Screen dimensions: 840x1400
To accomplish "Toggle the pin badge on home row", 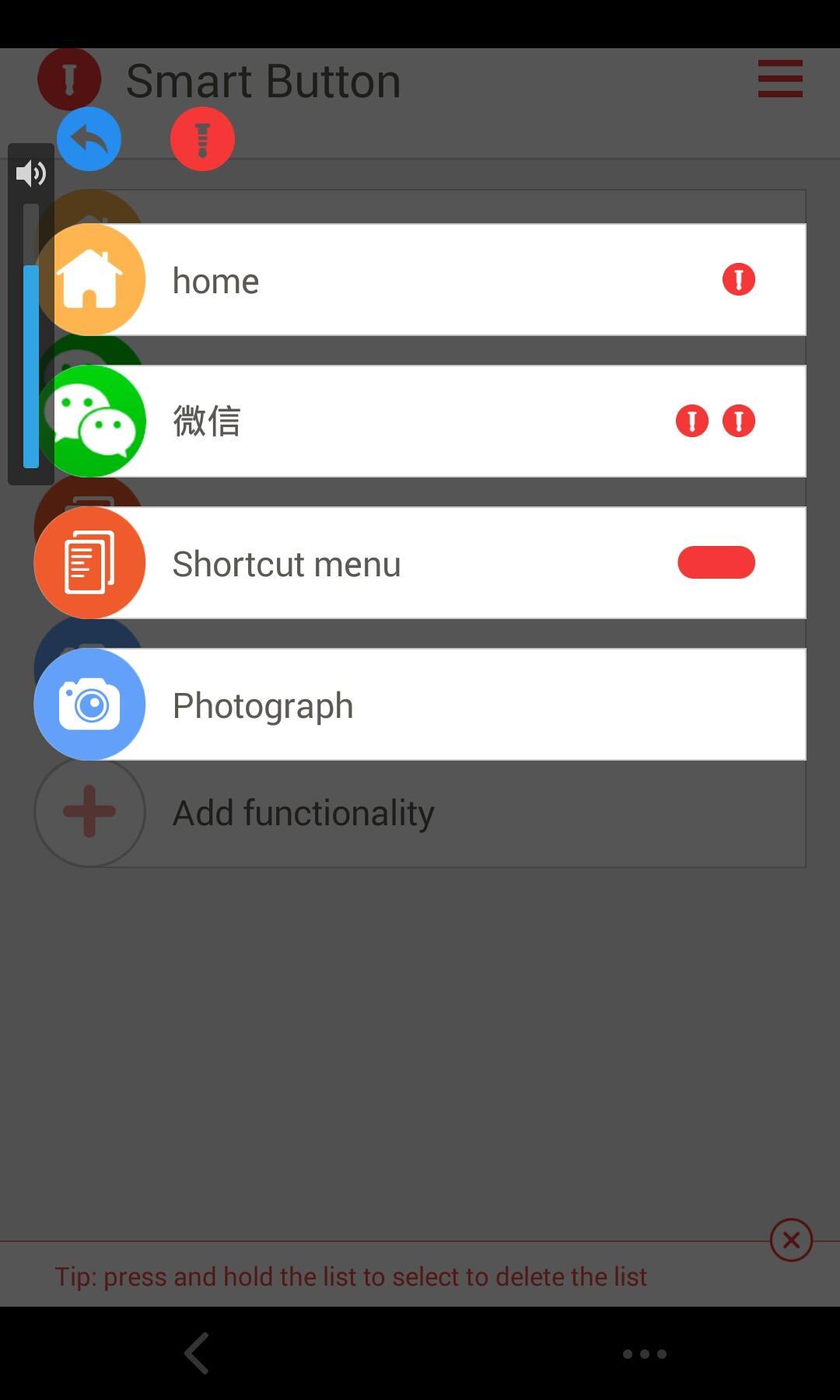I will click(737, 280).
